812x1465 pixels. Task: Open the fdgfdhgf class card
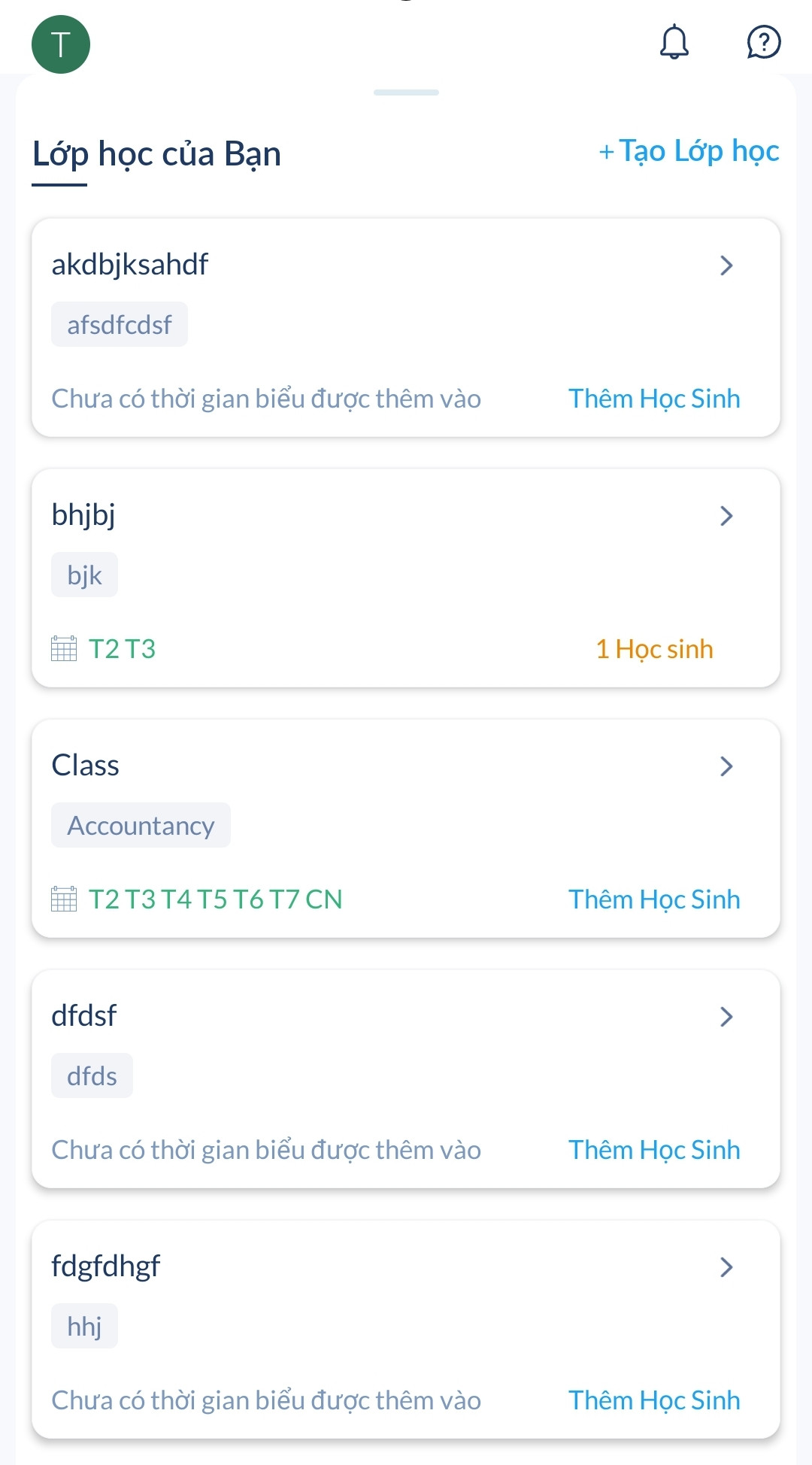[x=406, y=1330]
